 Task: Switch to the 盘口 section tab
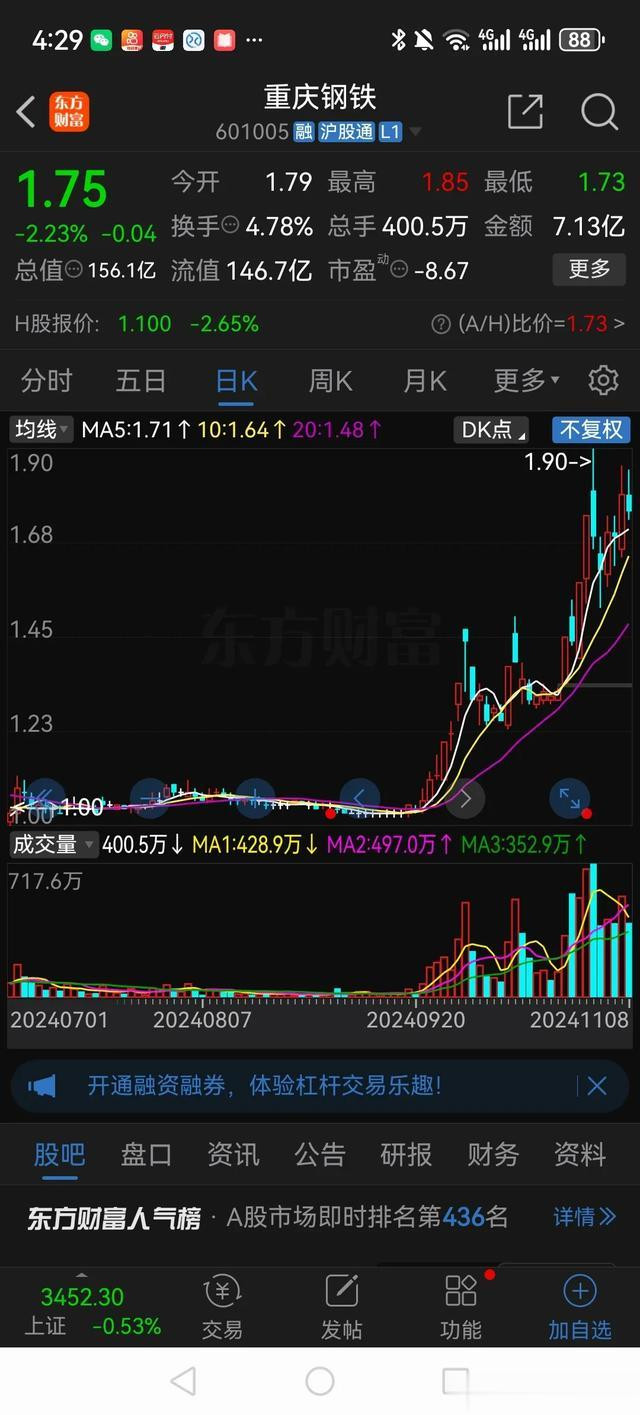tap(146, 1155)
